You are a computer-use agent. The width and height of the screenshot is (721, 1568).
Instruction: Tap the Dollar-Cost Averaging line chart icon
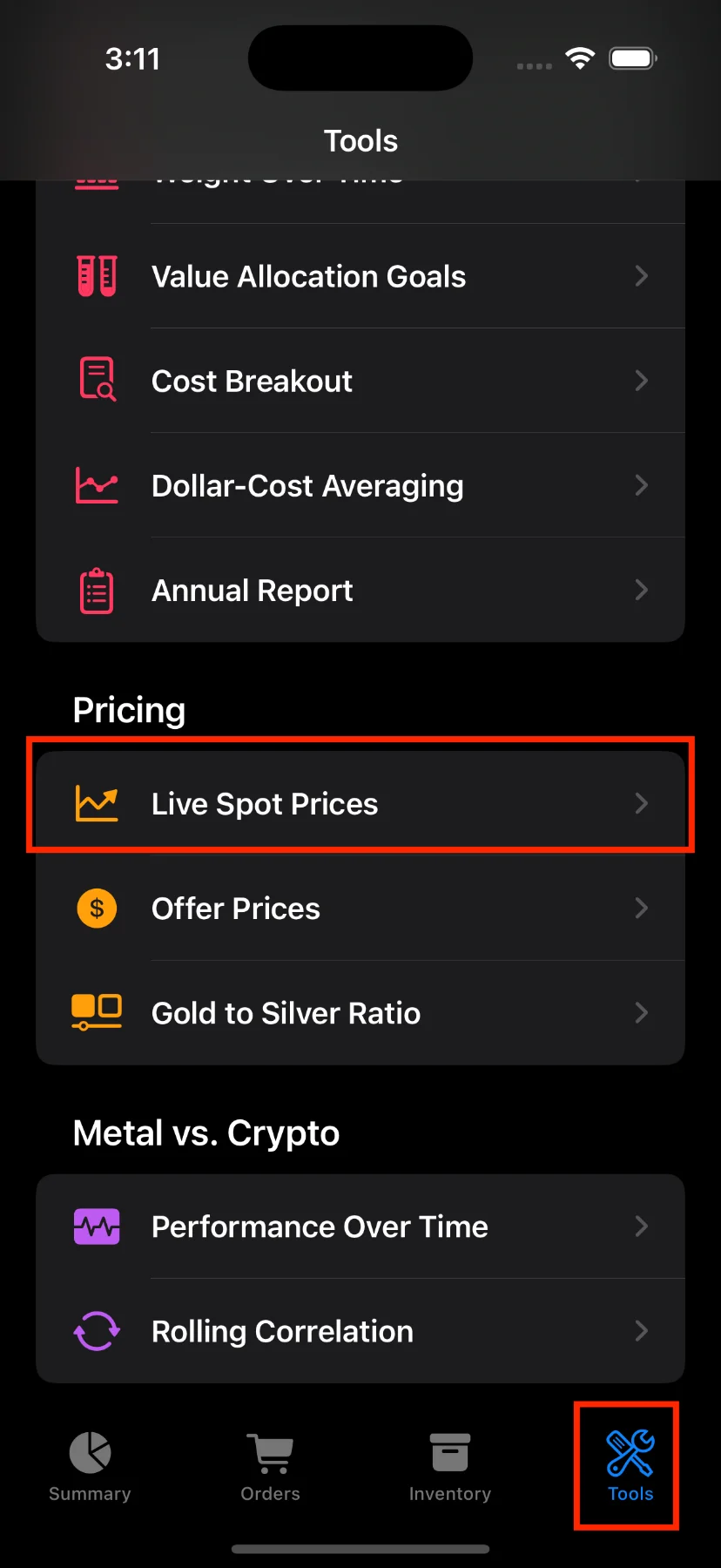(x=97, y=486)
